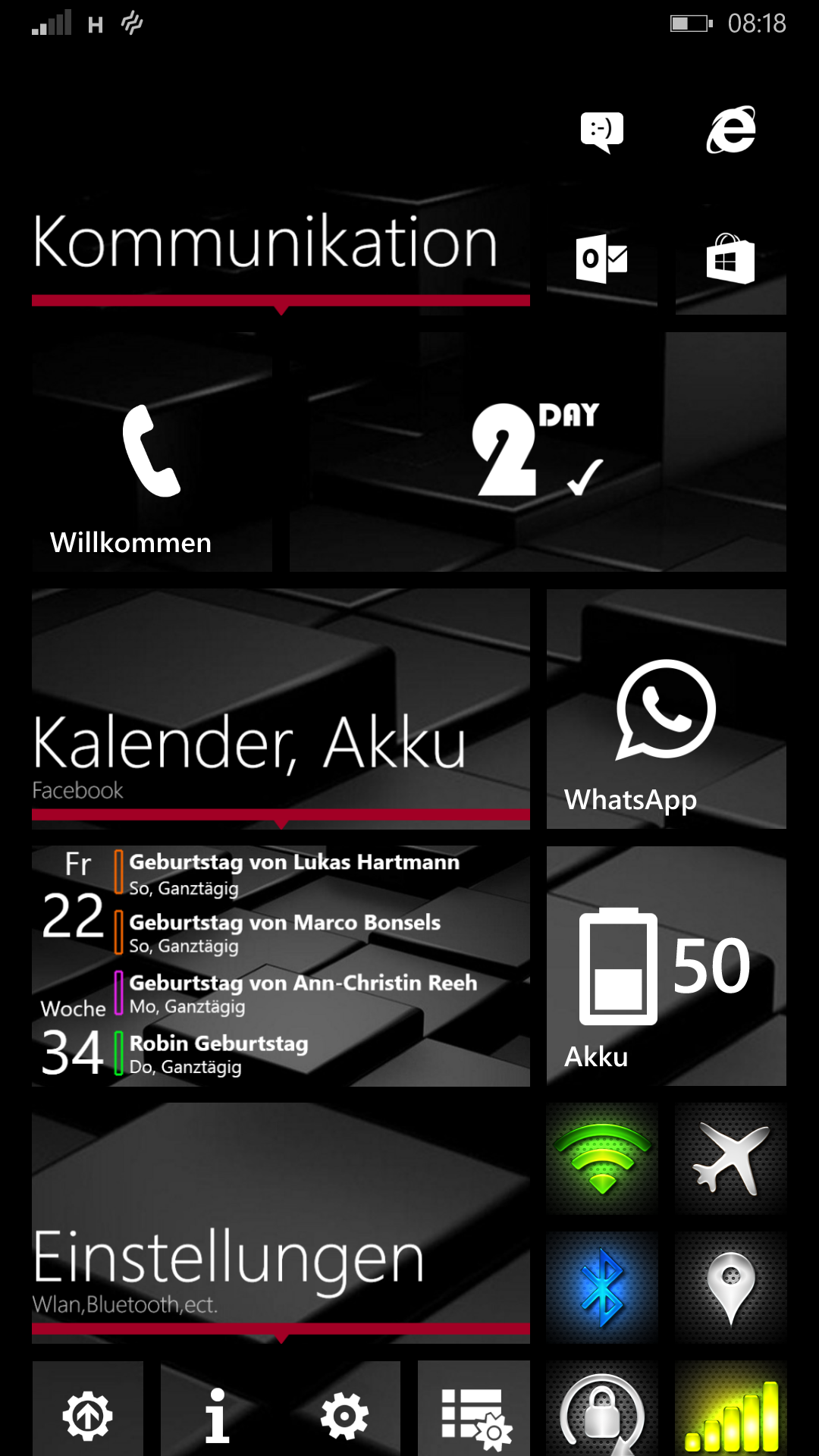Image resolution: width=819 pixels, height=1456 pixels.
Task: Open the calendar tile with birthdays
Action: (x=281, y=966)
